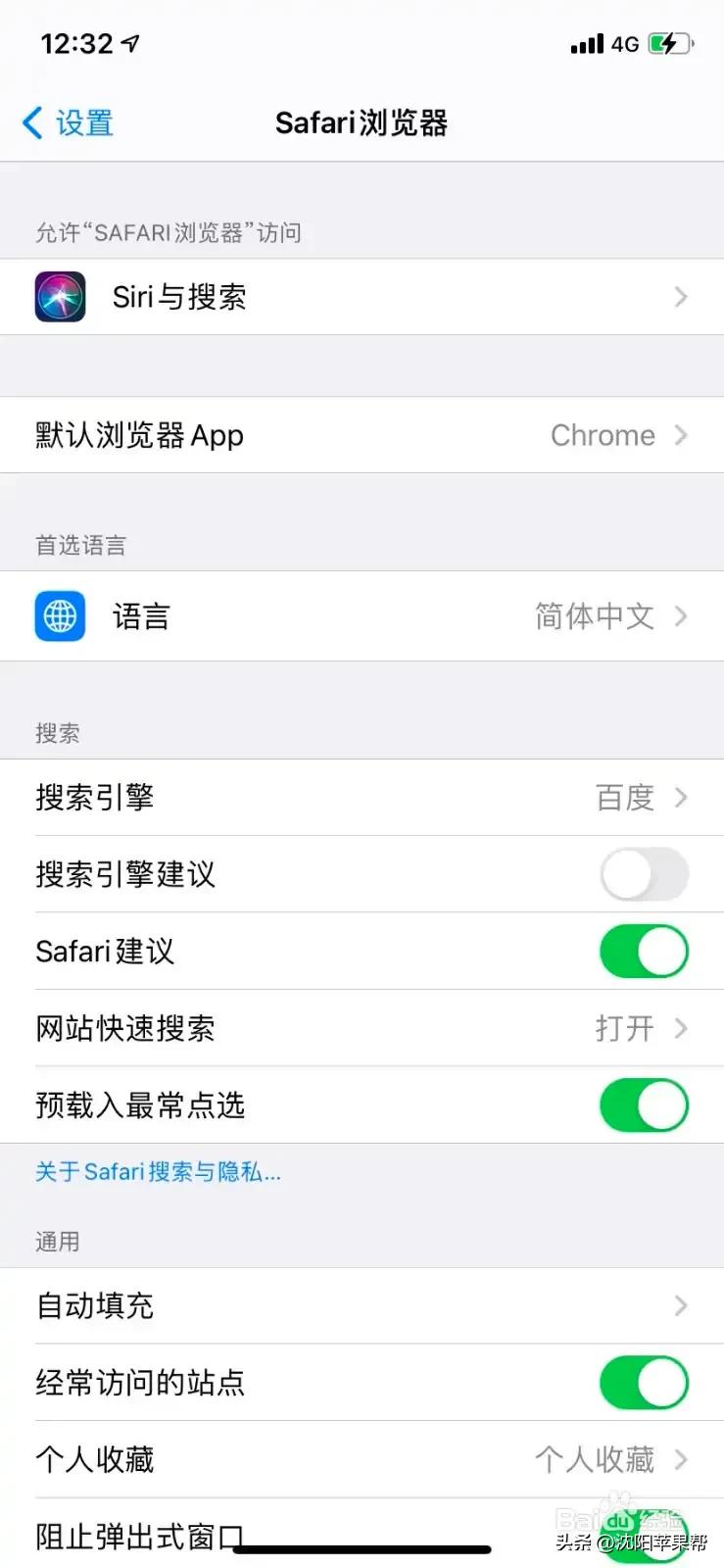Viewport: 724px width, 1568px height.
Task: Open the 默认浏览器App Chrome selector
Action: pos(362,435)
